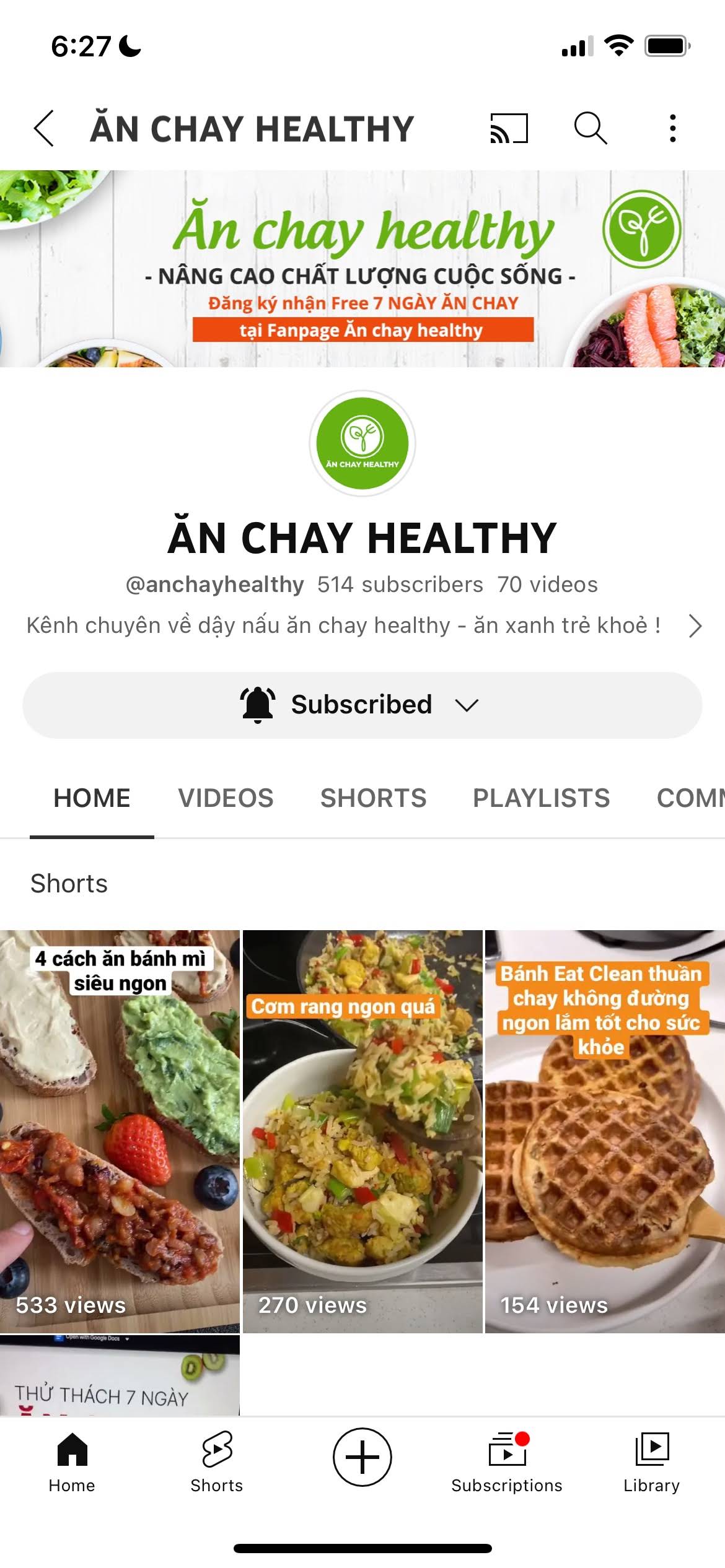Go back from the channel page
Viewport: 725px width, 1568px height.
44,129
